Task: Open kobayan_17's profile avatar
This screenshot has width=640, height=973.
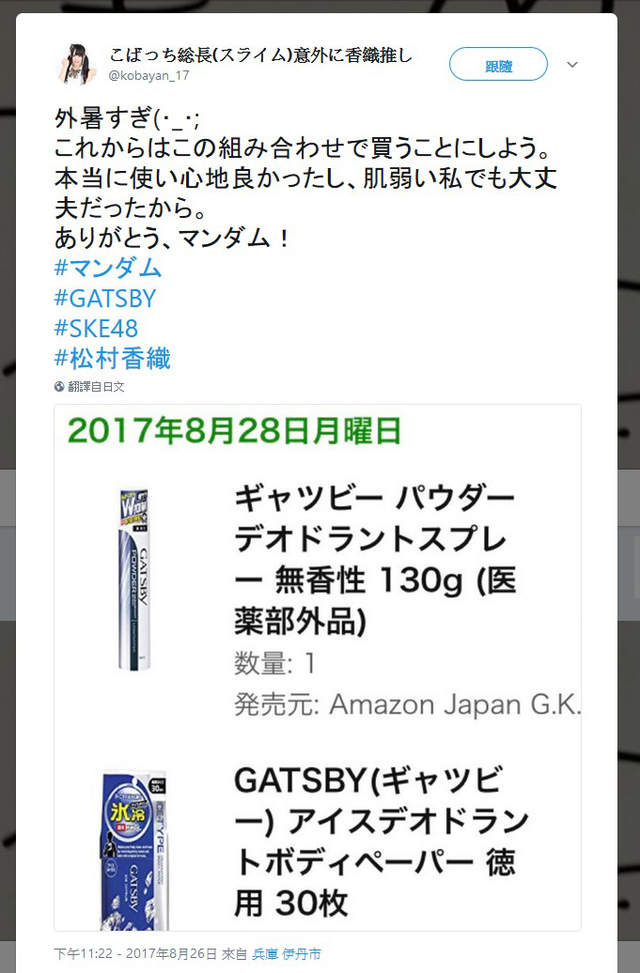Action: tap(75, 65)
